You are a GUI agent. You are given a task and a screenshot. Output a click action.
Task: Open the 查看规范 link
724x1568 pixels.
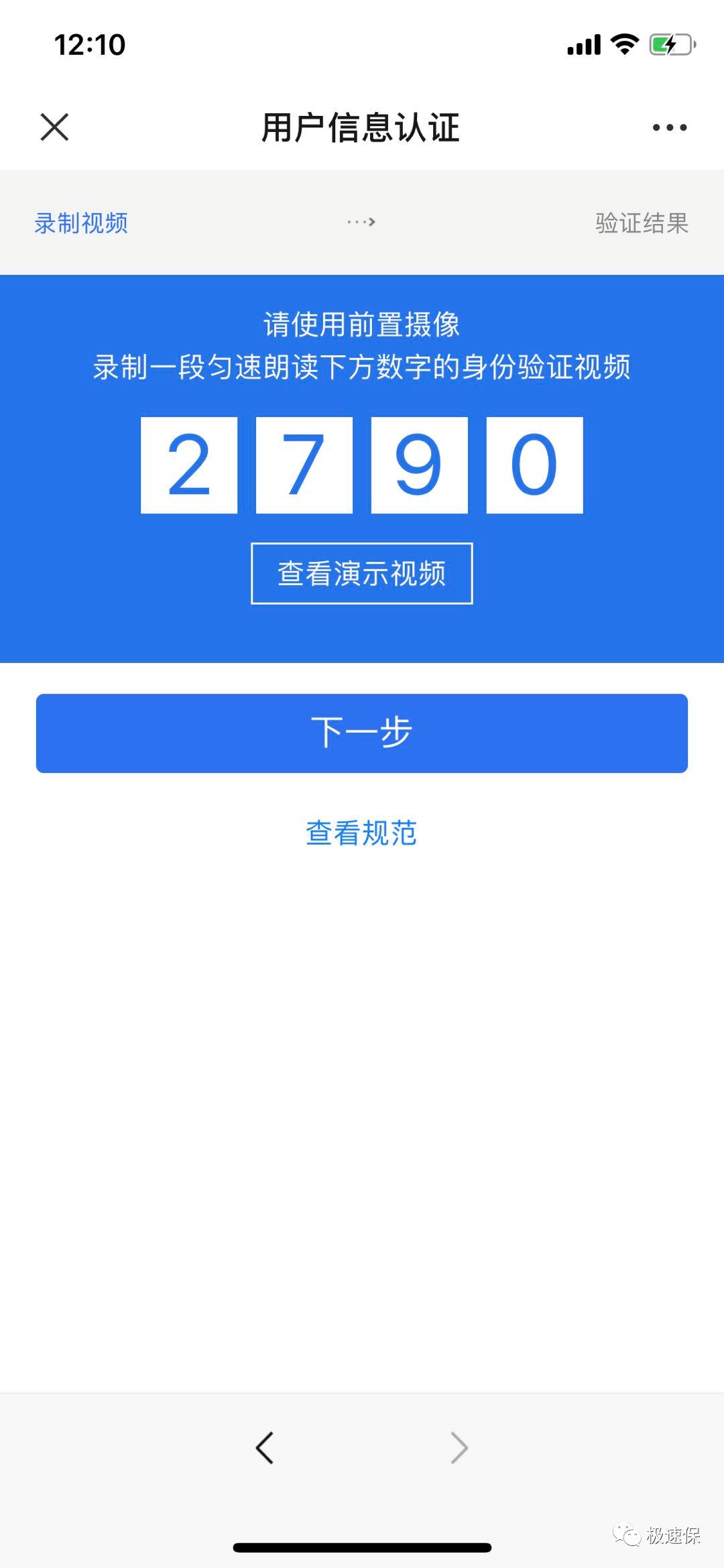[x=362, y=833]
